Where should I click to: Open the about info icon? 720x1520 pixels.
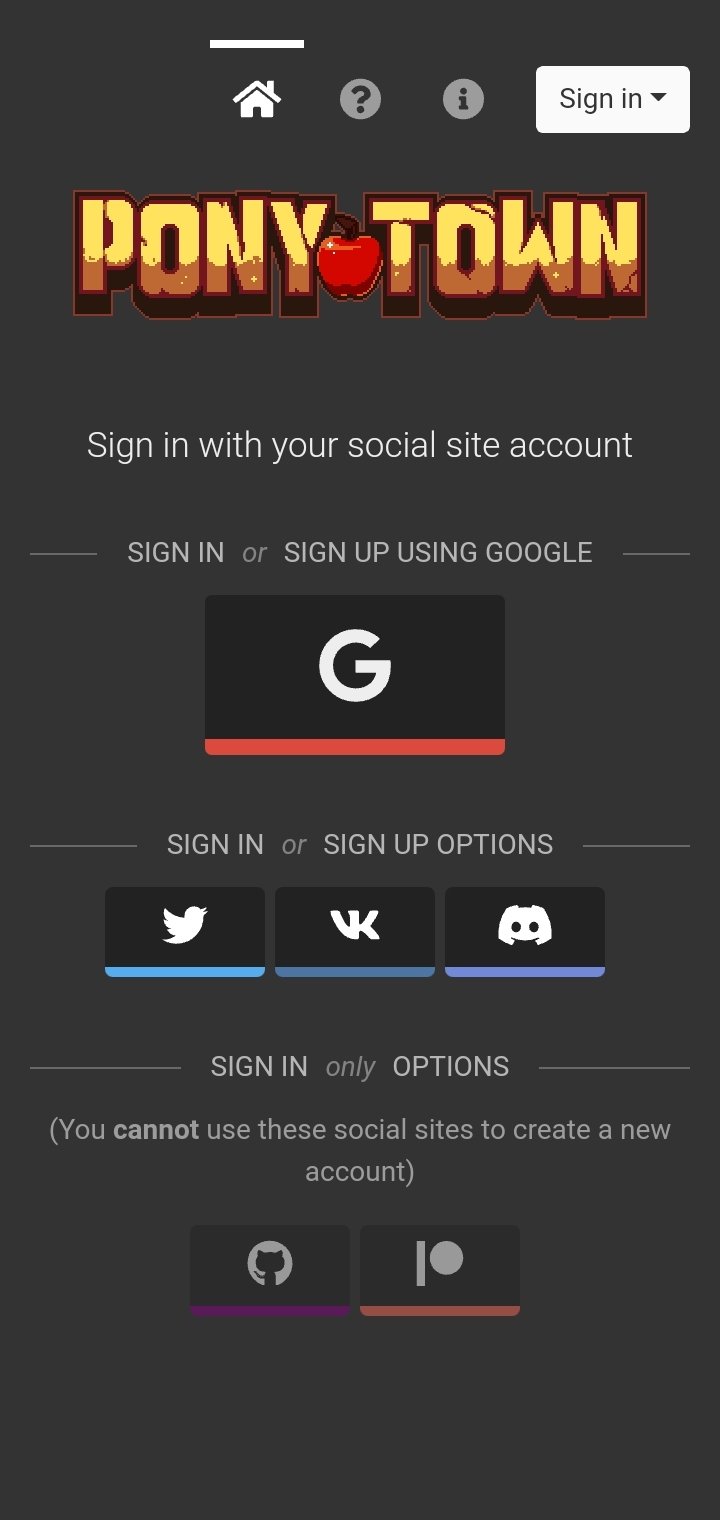point(463,99)
